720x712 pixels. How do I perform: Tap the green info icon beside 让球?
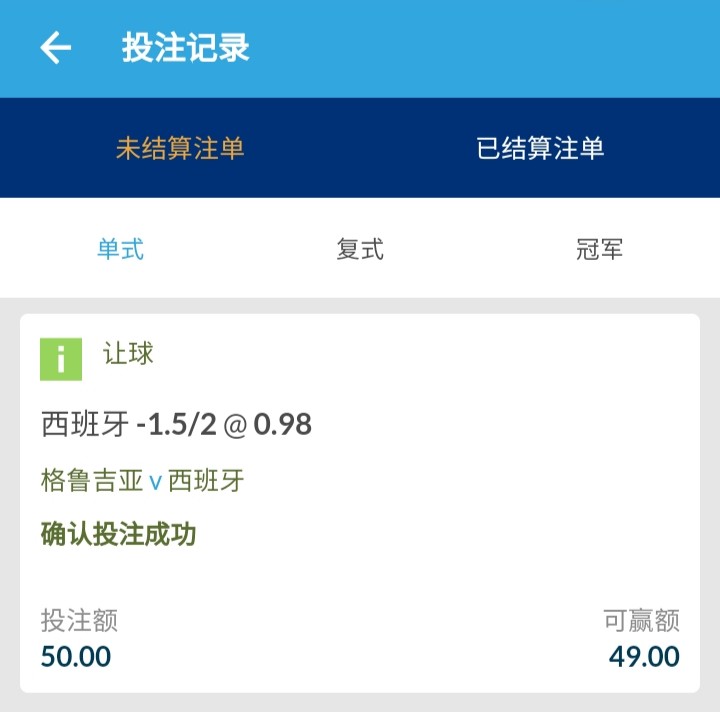coord(61,359)
